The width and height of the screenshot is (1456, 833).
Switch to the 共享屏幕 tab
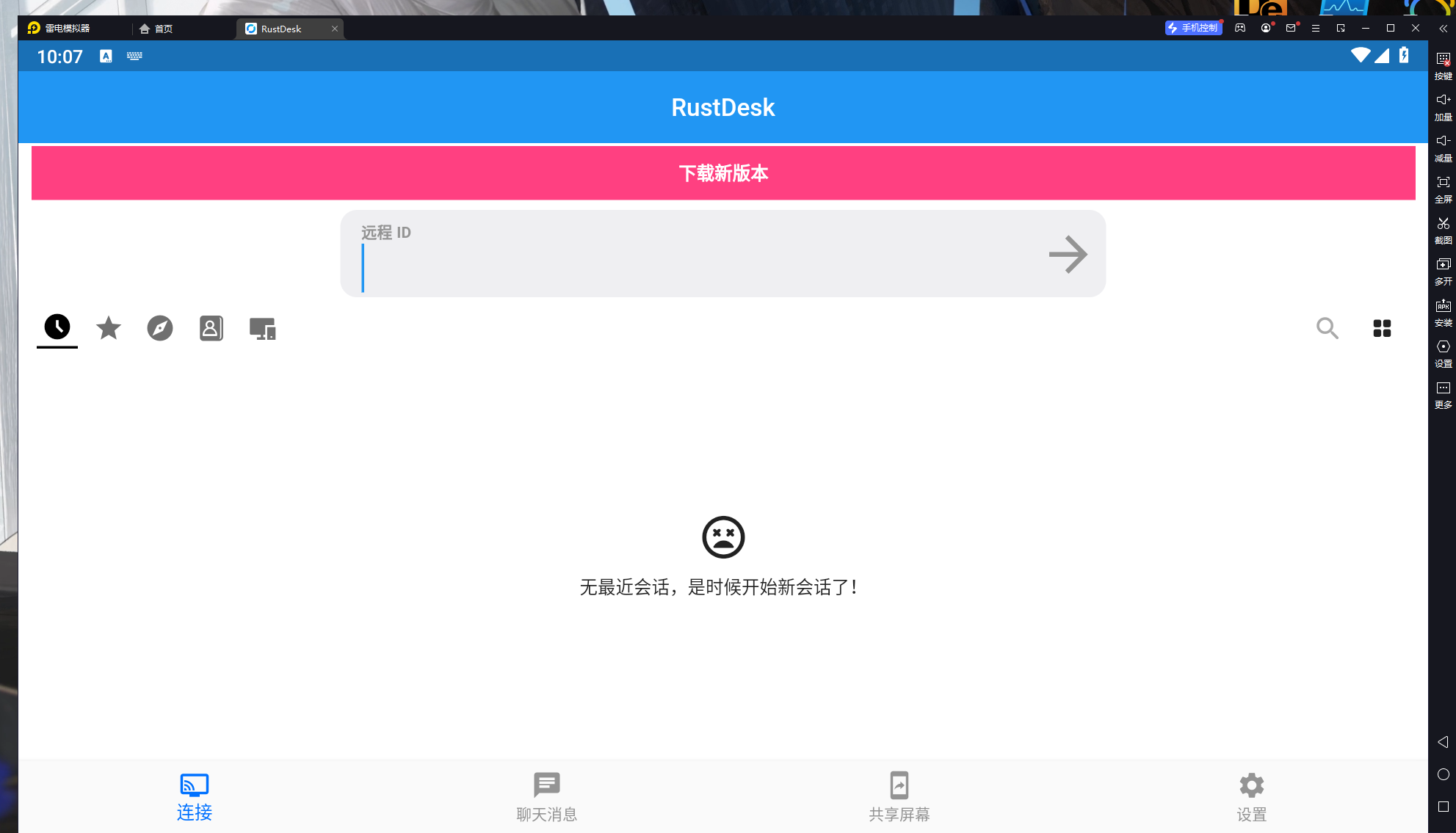pos(899,796)
